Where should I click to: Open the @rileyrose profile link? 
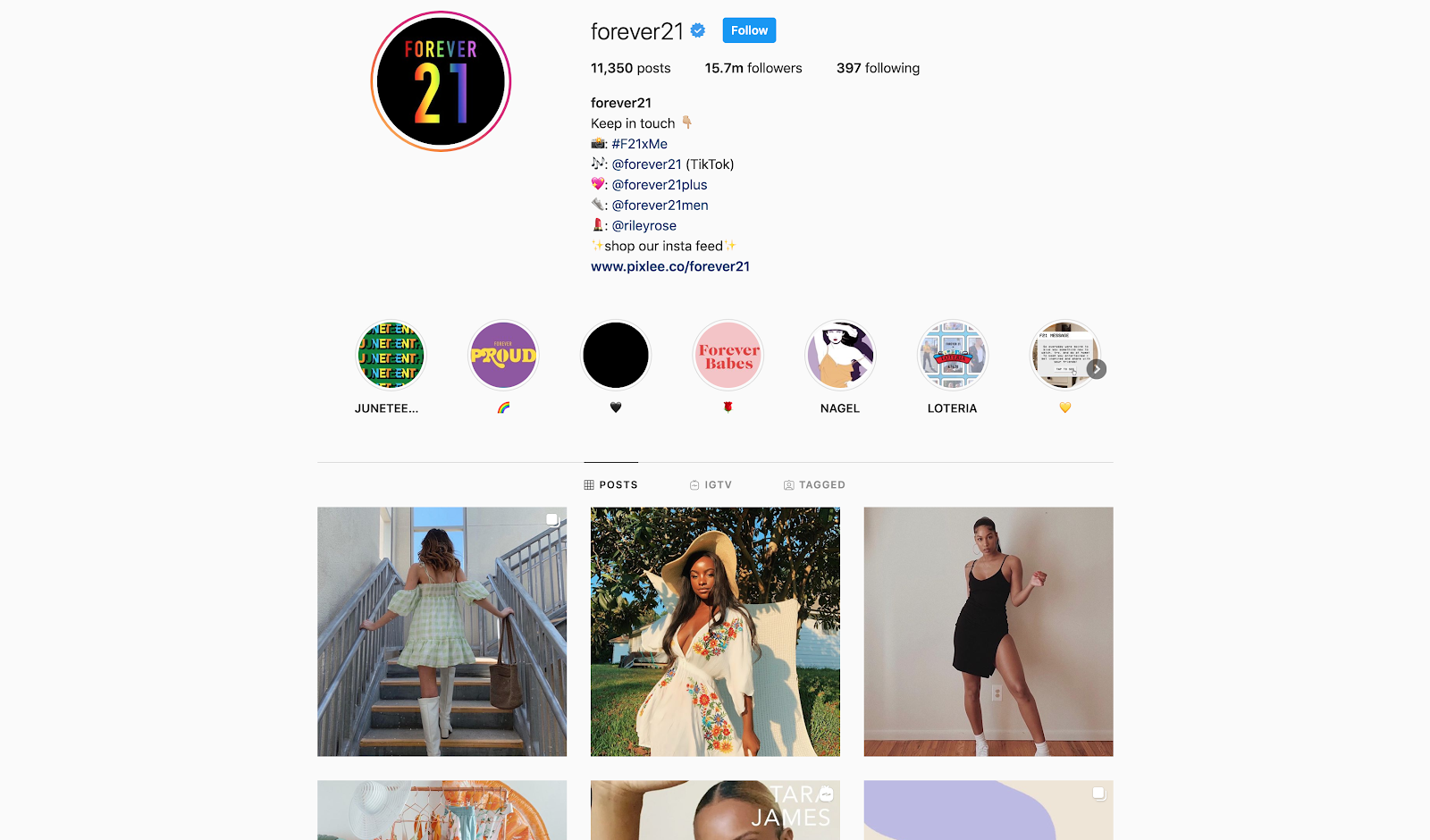(643, 226)
